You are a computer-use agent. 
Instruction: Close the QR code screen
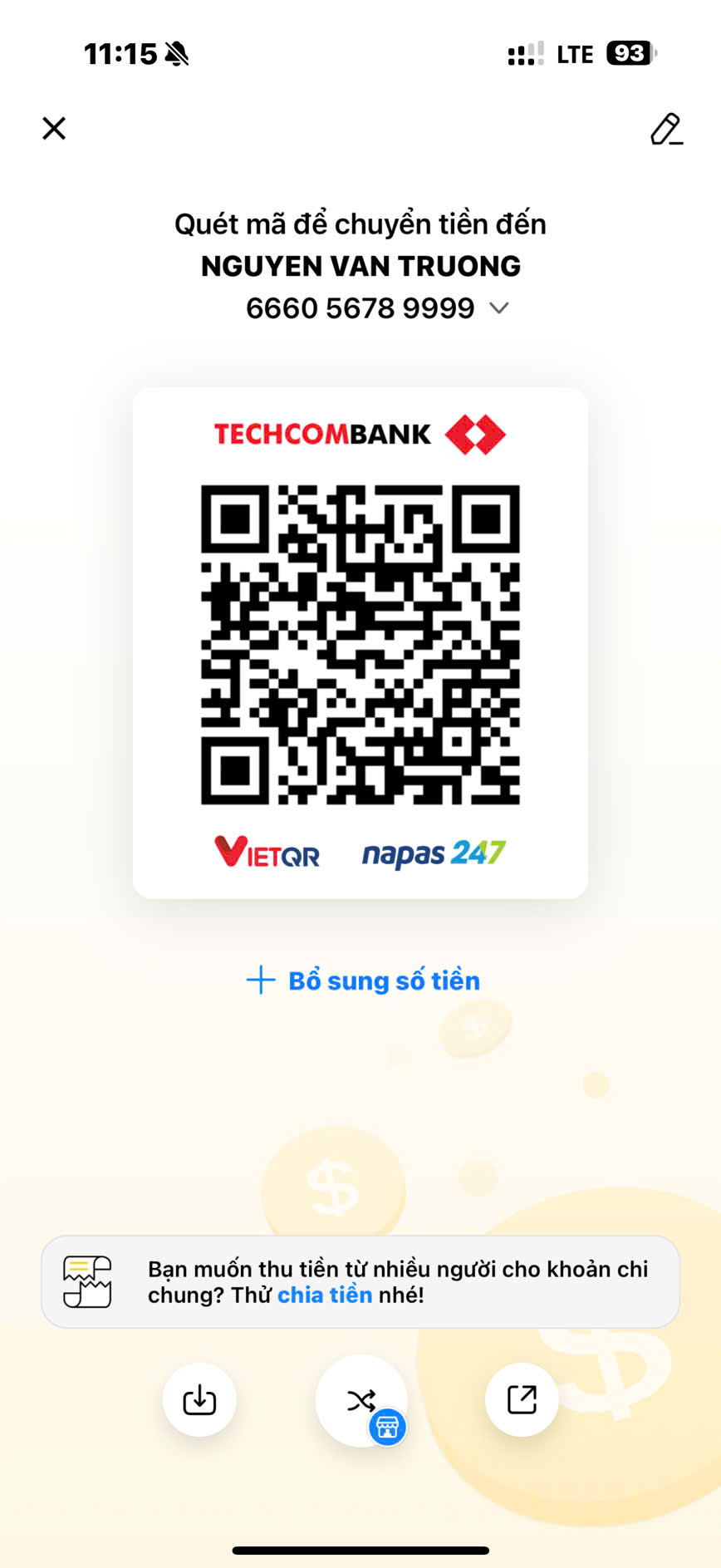pyautogui.click(x=54, y=128)
